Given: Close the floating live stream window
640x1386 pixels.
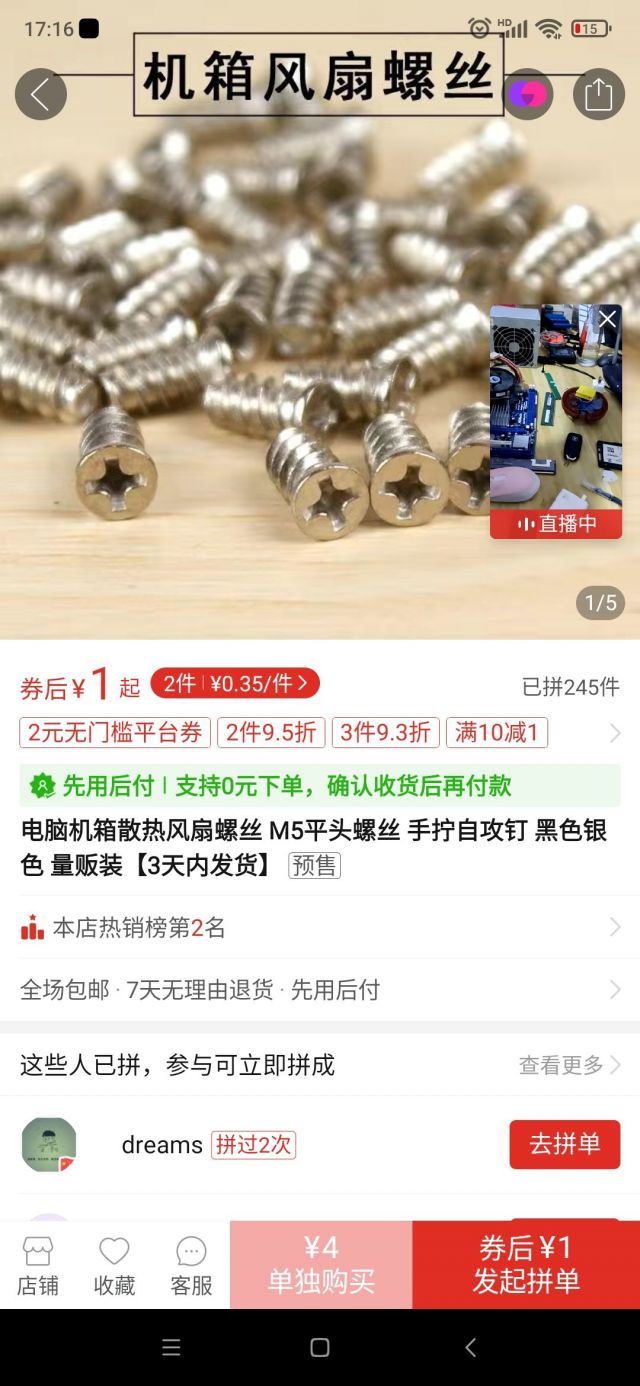Looking at the screenshot, I should point(607,320).
